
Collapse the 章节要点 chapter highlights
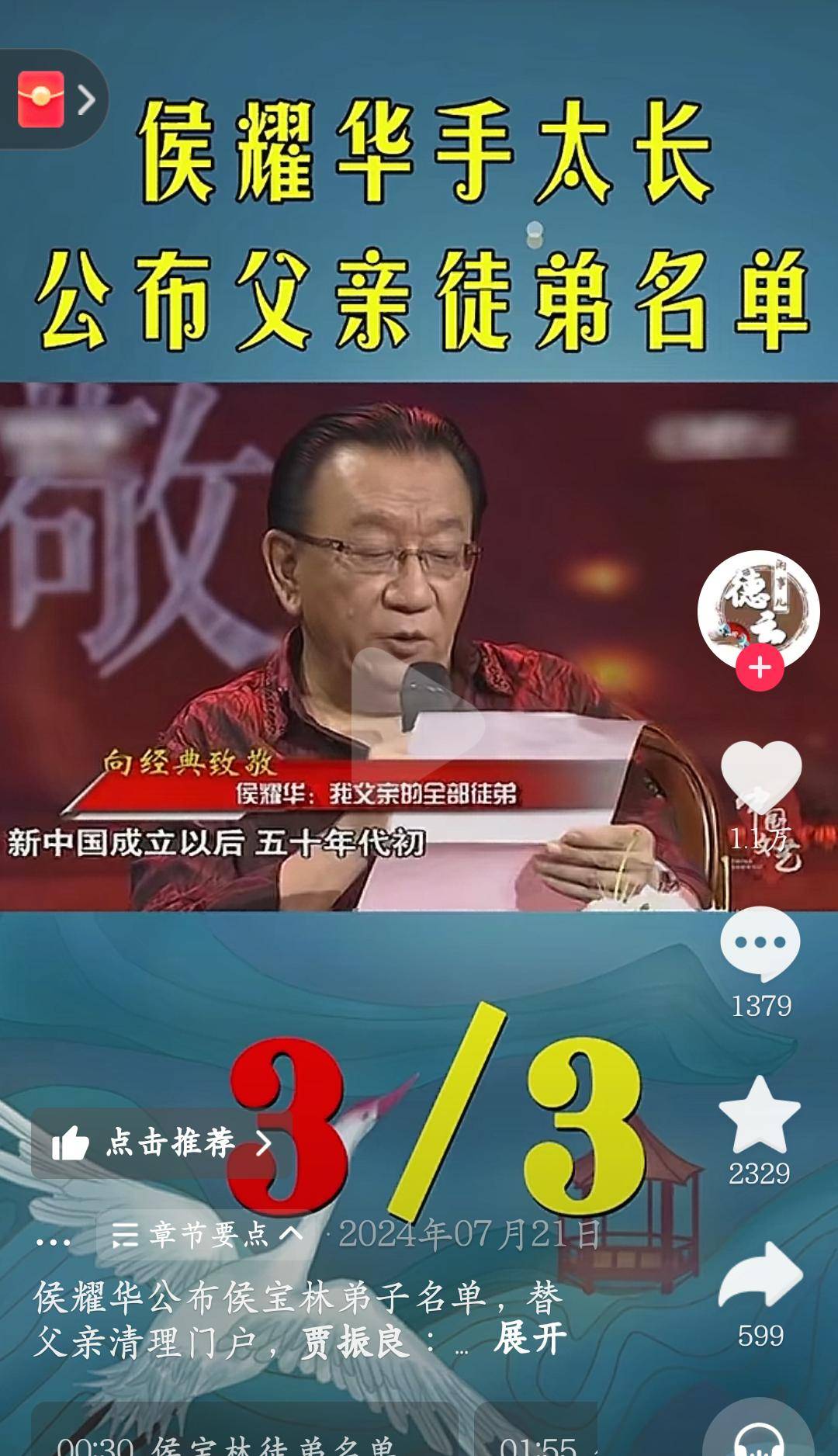coord(207,1233)
